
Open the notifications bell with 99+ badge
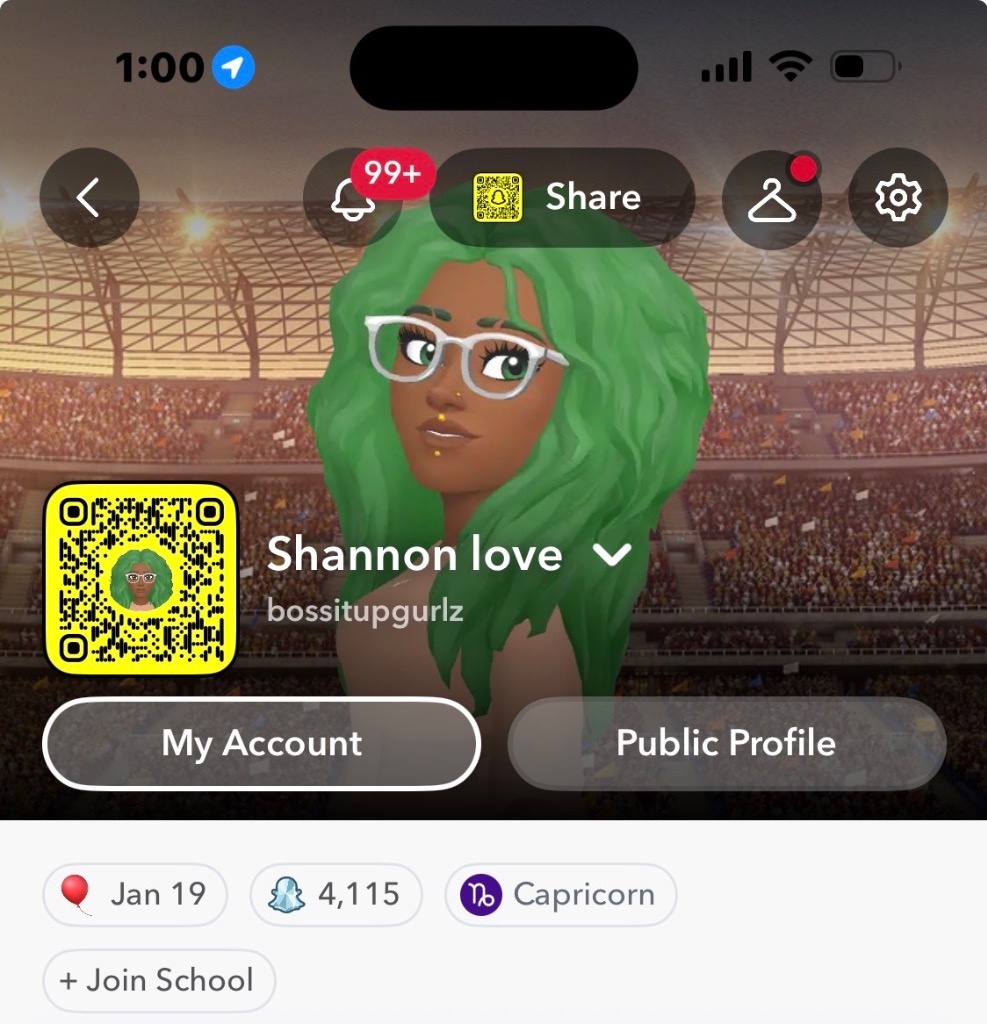pos(353,198)
